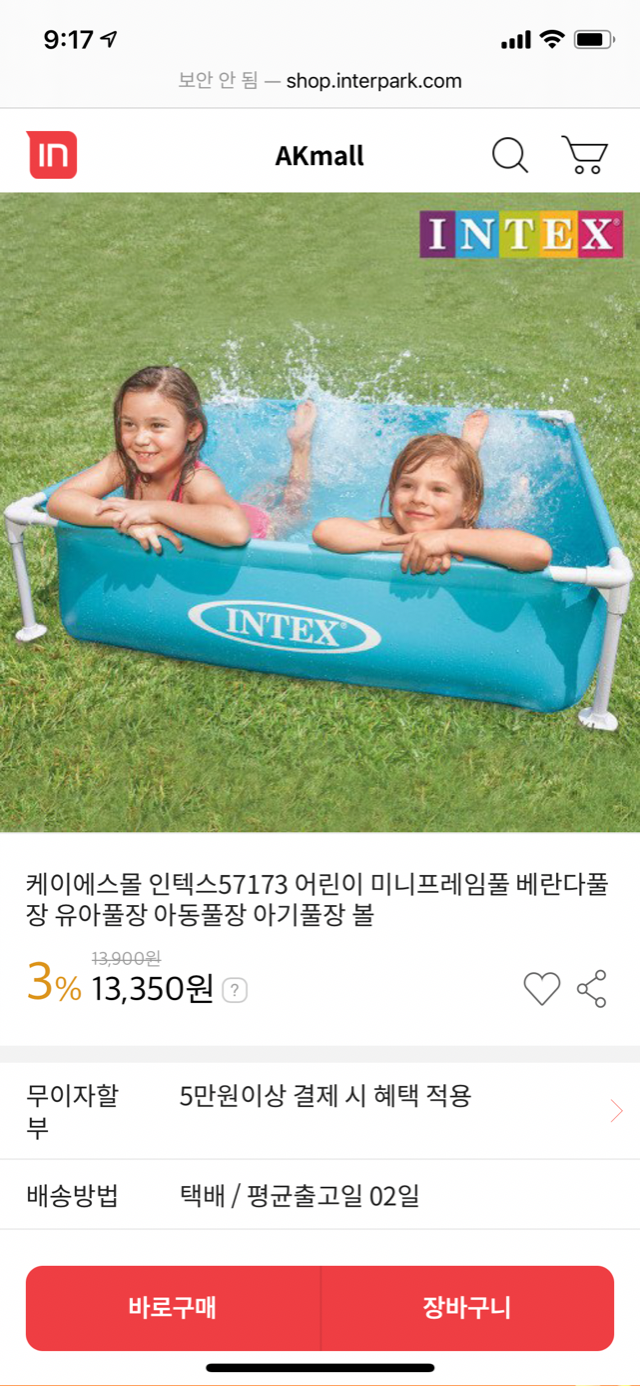640x1386 pixels.
Task: Tap the price info question mark
Action: 235,991
